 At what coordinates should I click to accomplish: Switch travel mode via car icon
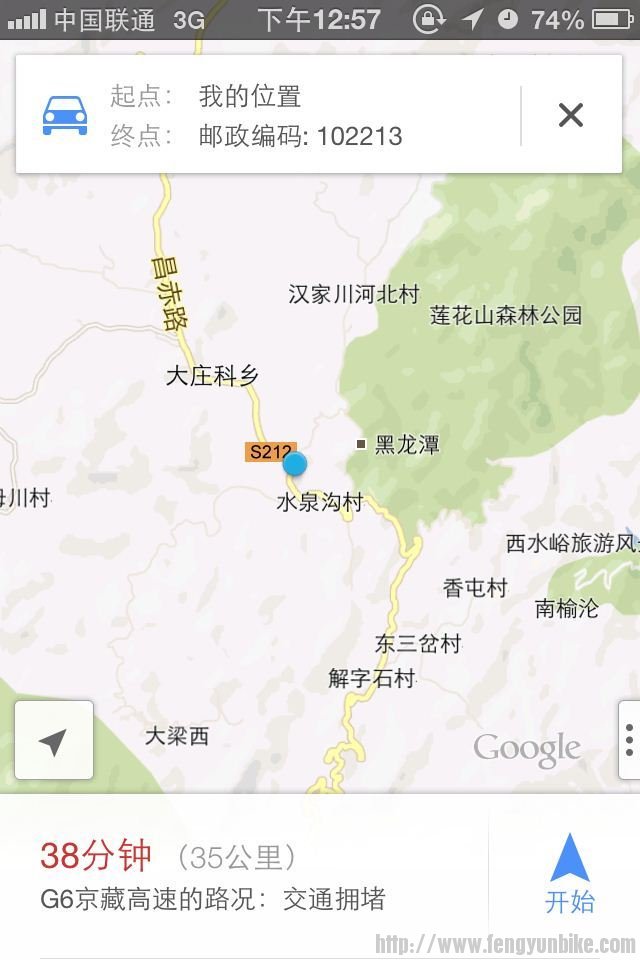pos(65,116)
